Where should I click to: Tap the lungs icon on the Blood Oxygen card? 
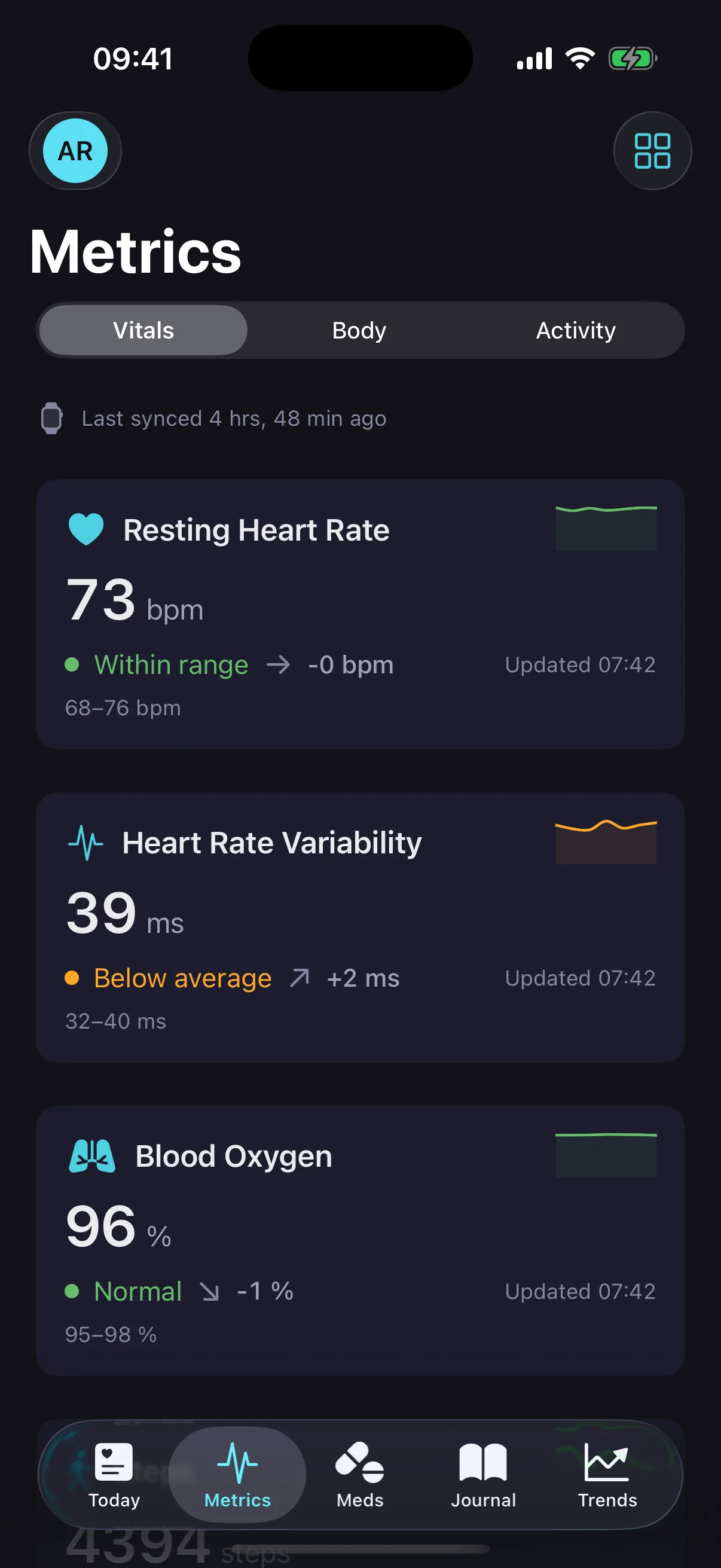click(91, 1155)
